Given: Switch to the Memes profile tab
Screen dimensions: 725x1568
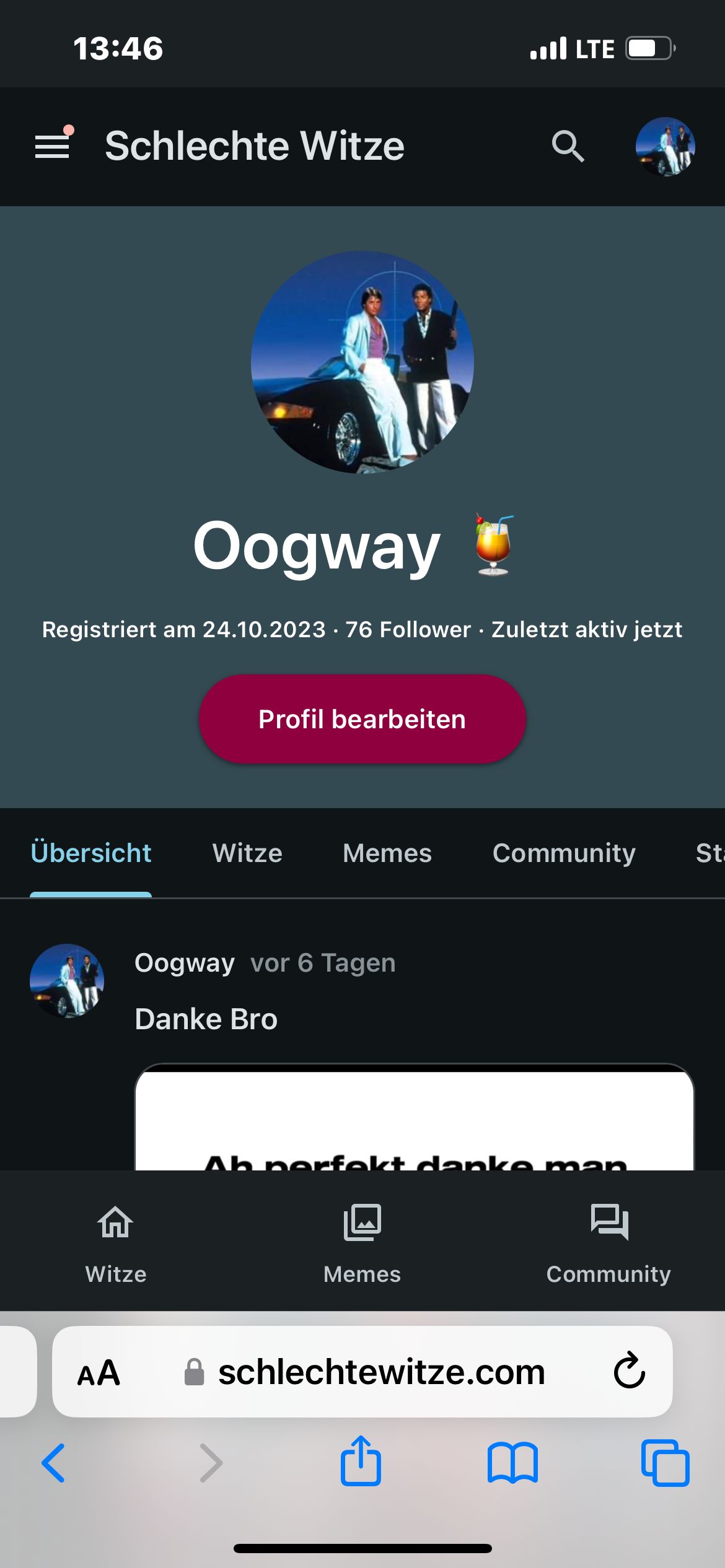Looking at the screenshot, I should tap(387, 853).
